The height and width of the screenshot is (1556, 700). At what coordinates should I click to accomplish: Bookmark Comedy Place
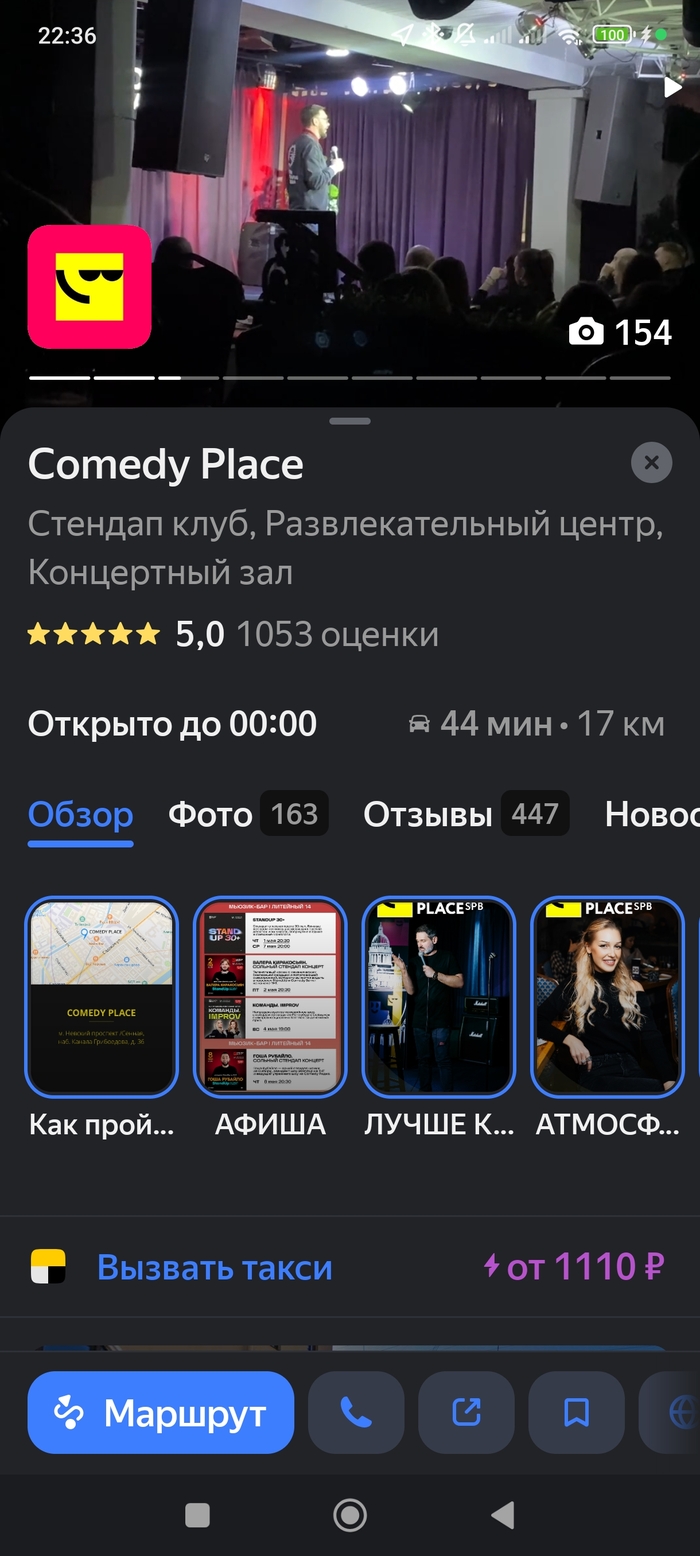pos(576,1412)
